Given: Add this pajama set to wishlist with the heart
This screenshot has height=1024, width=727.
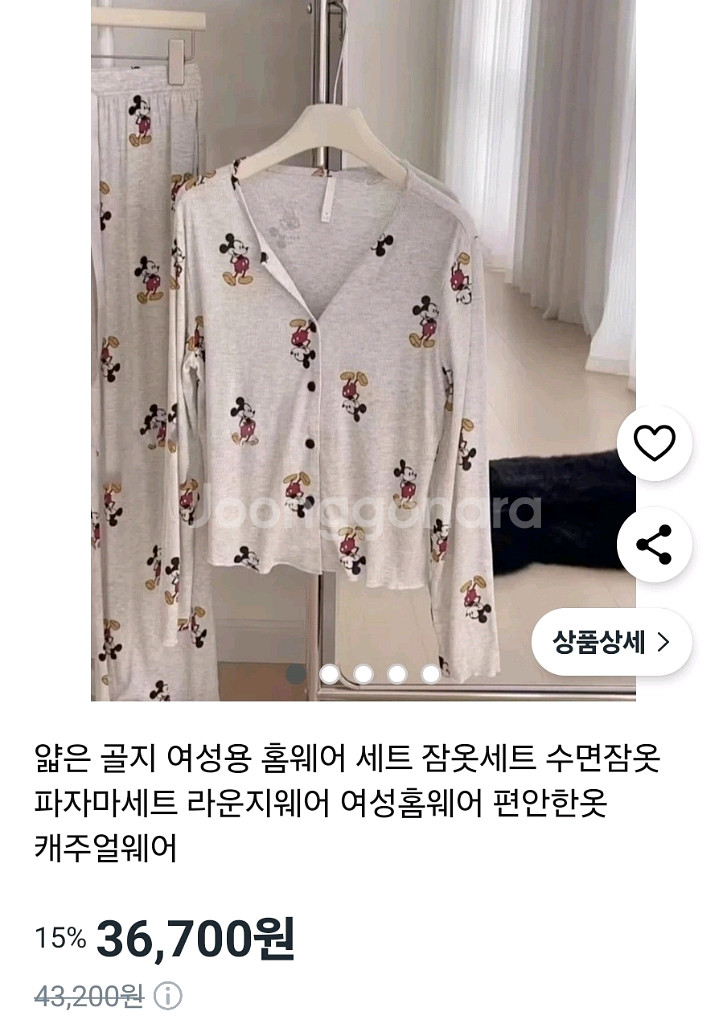Looking at the screenshot, I should (654, 443).
